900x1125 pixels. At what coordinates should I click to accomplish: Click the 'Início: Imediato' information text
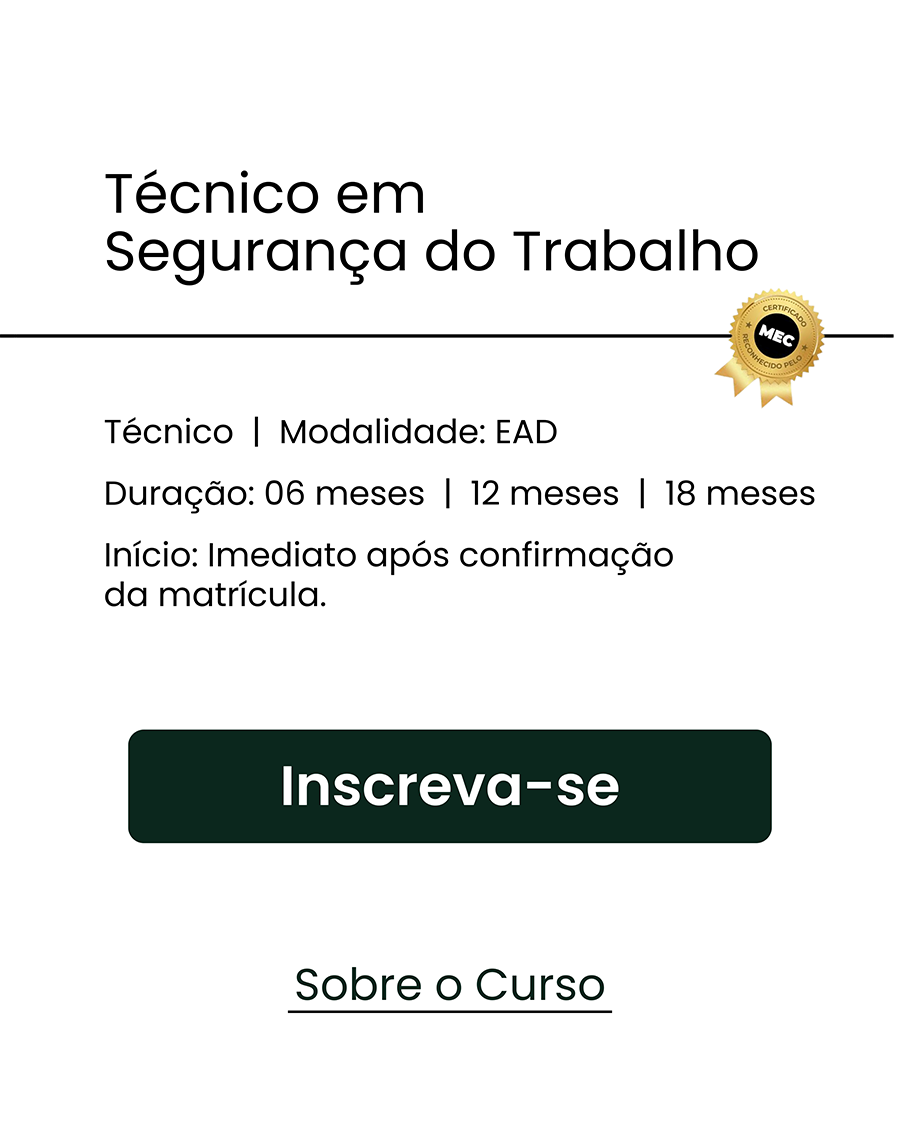pos(390,556)
